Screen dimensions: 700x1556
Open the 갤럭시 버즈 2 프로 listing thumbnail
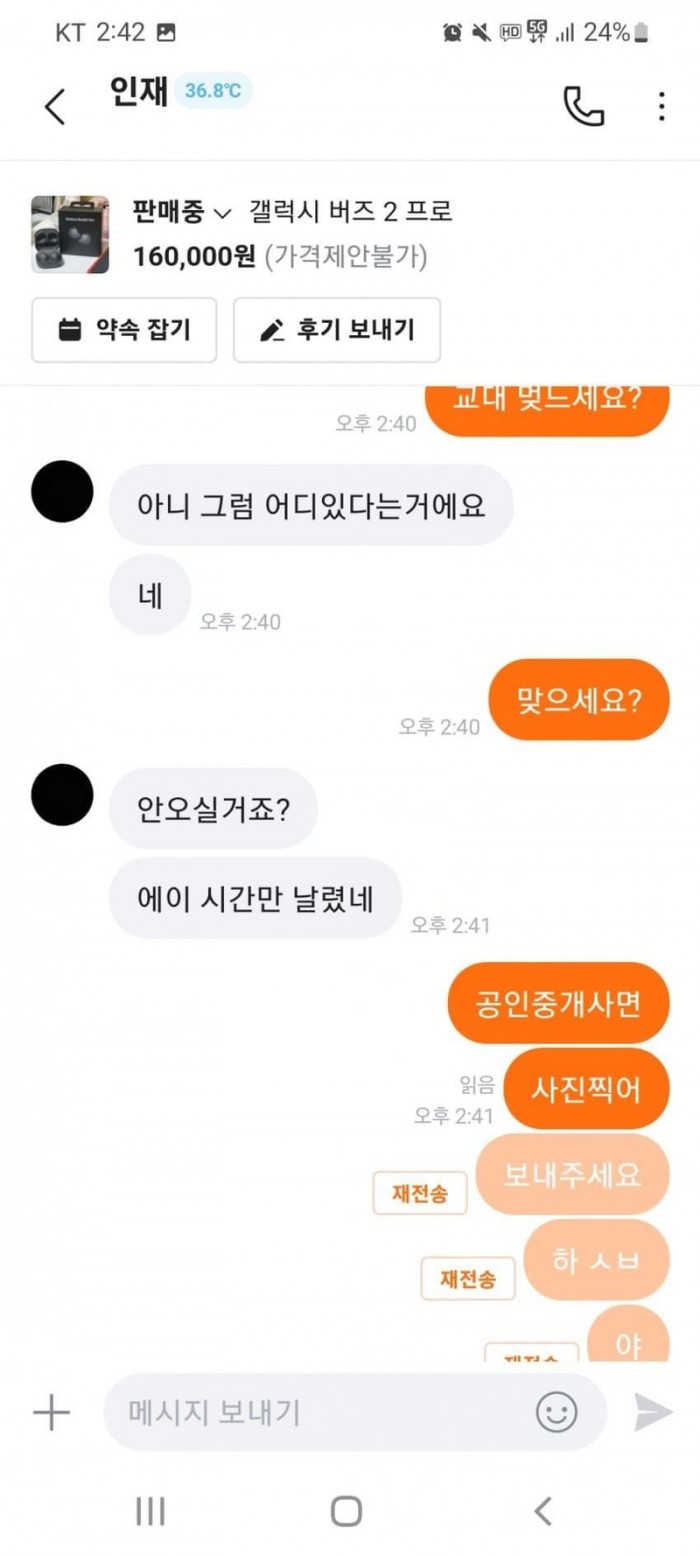tap(70, 234)
